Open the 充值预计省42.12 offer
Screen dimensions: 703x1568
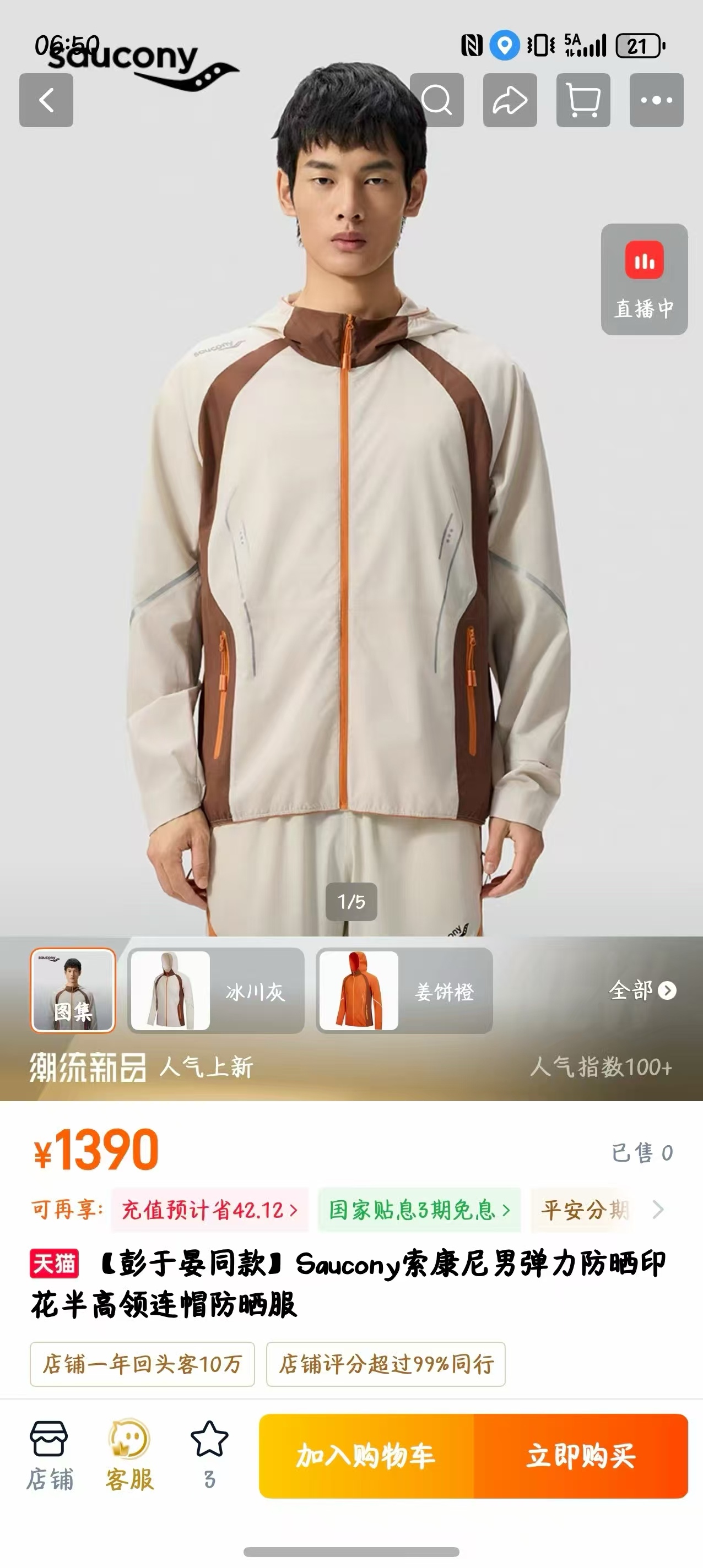coord(209,1210)
